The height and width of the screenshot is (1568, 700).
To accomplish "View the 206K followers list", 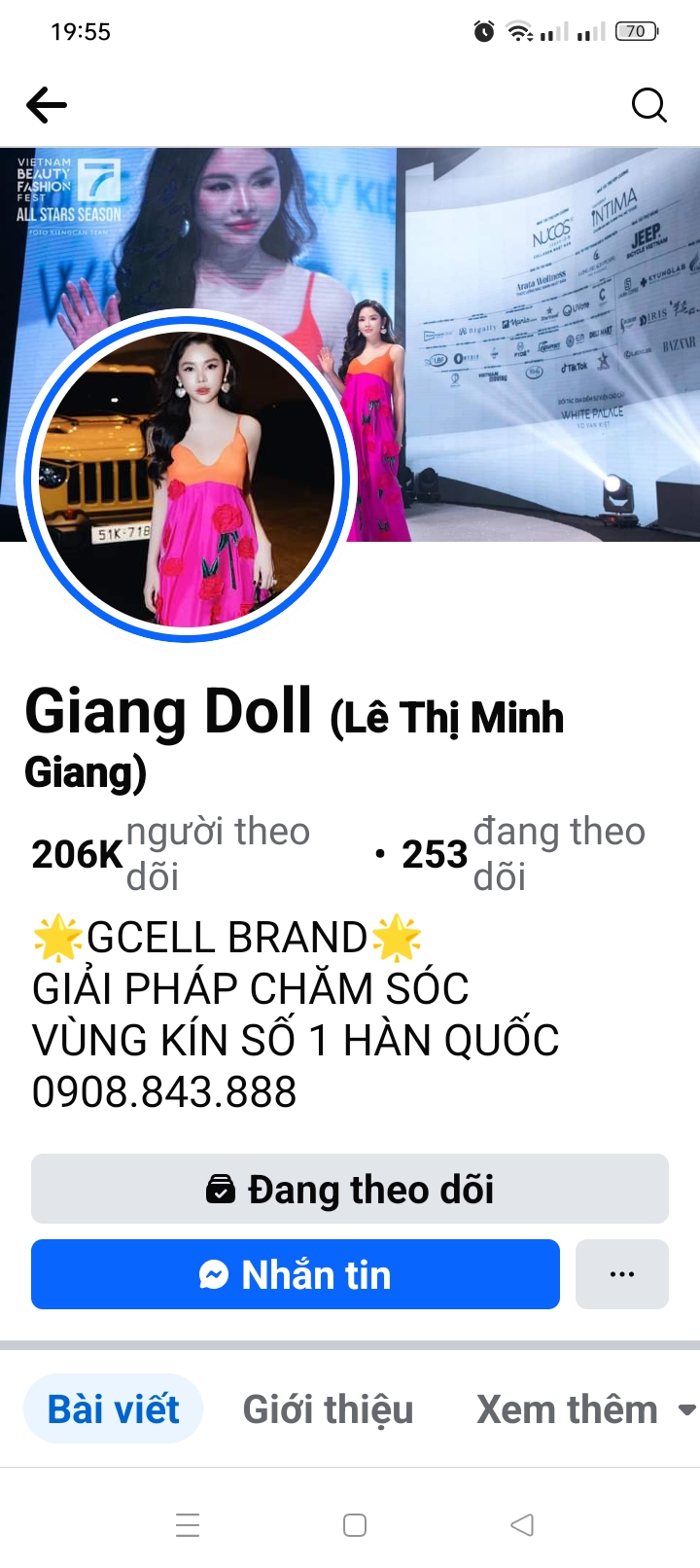I will (171, 854).
